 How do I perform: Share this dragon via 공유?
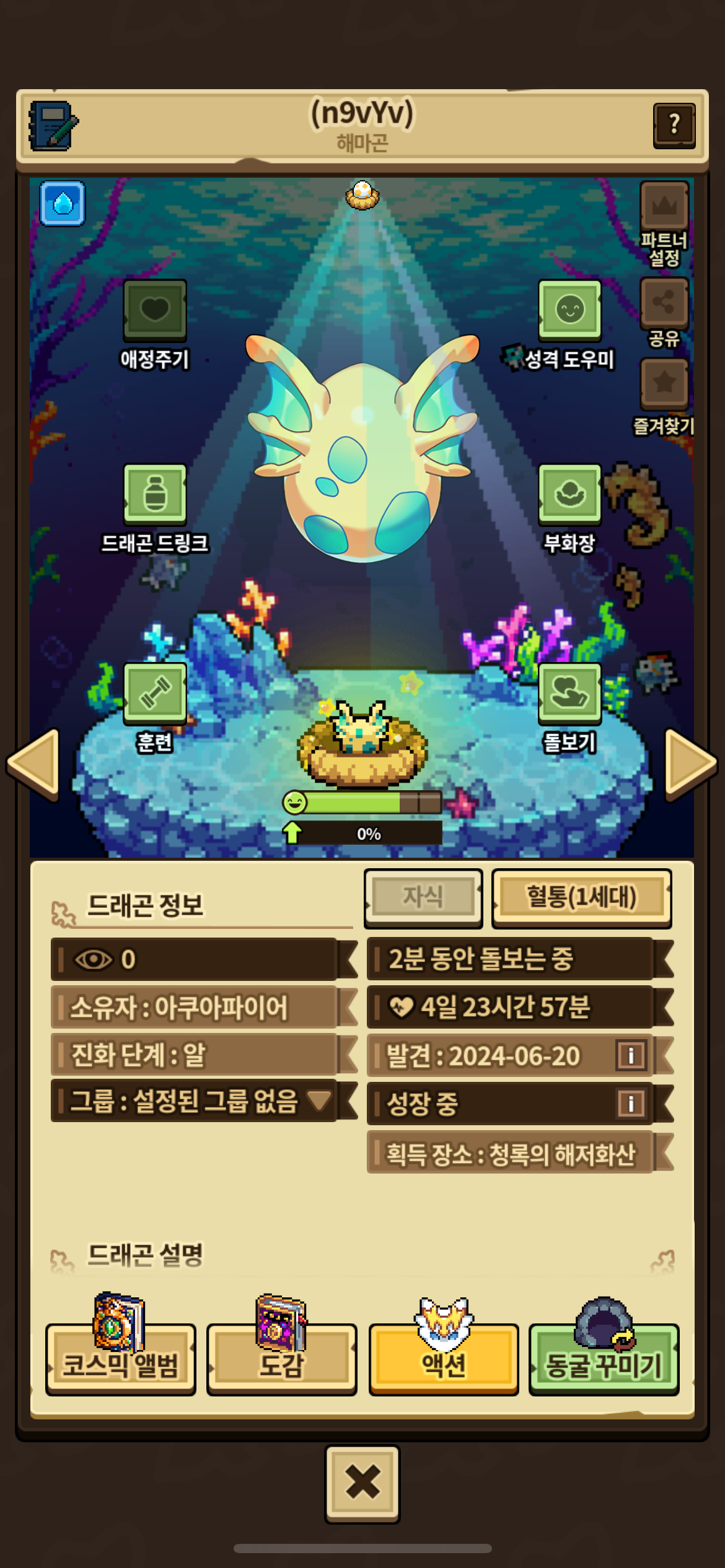click(664, 303)
